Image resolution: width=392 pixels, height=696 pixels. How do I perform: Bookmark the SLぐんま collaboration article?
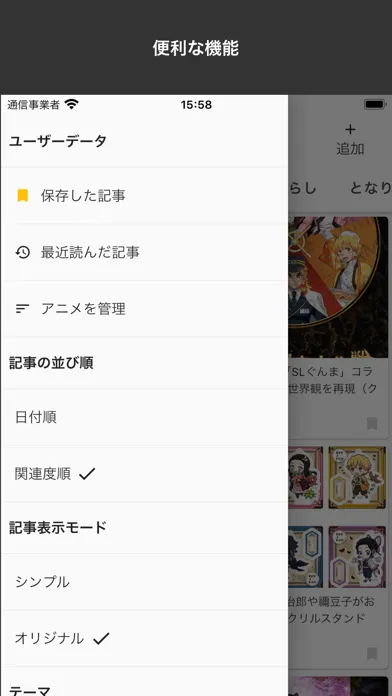372,424
